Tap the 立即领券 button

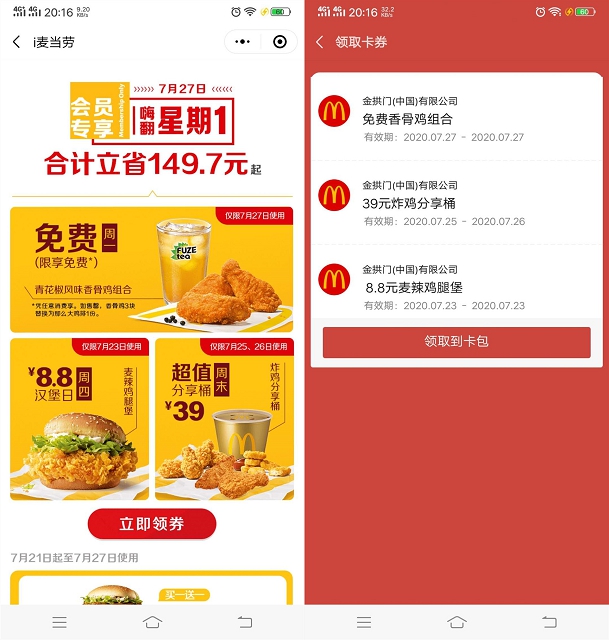[x=151, y=524]
